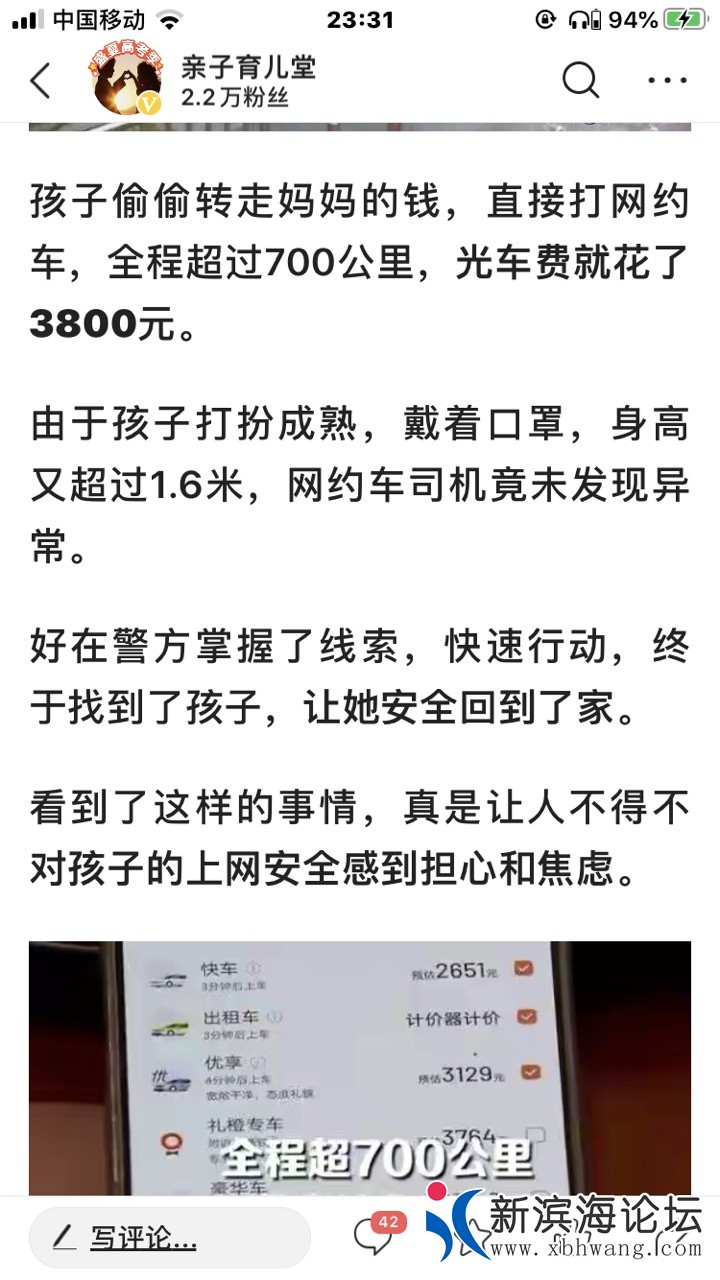The width and height of the screenshot is (720, 1280).
Task: Open the ride-fare screenshot image
Action: click(x=360, y=1065)
